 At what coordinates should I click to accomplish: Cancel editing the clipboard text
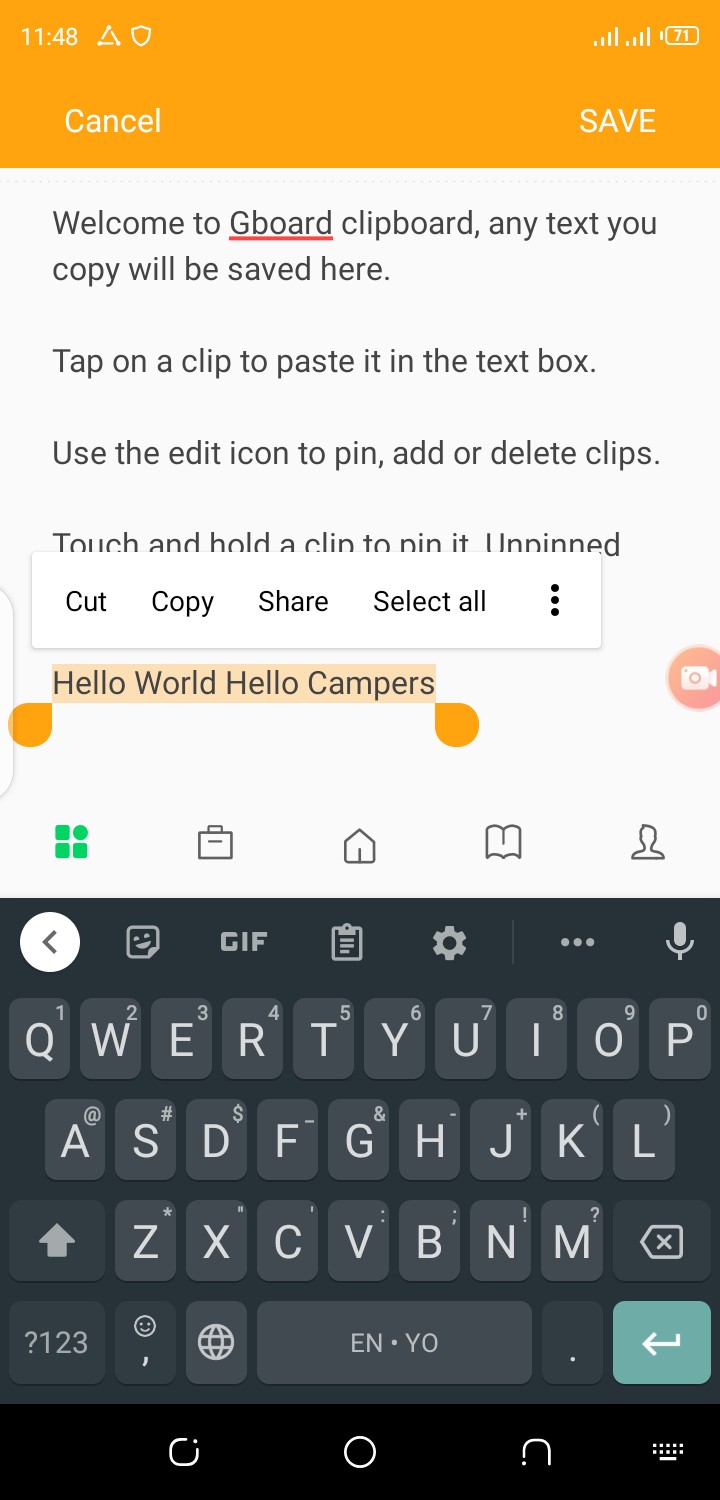[x=112, y=120]
